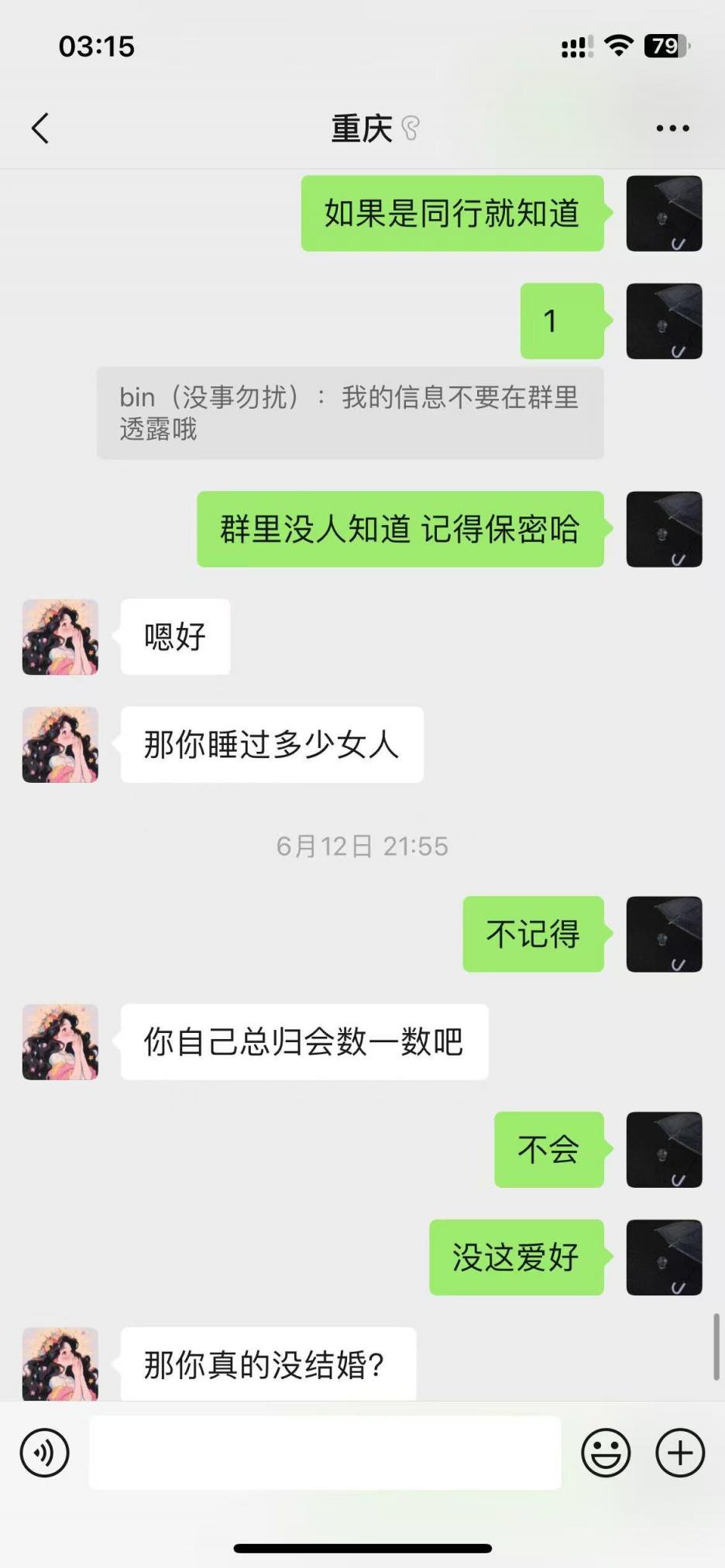Open the quoted bin message about 群里透露

pos(350,413)
